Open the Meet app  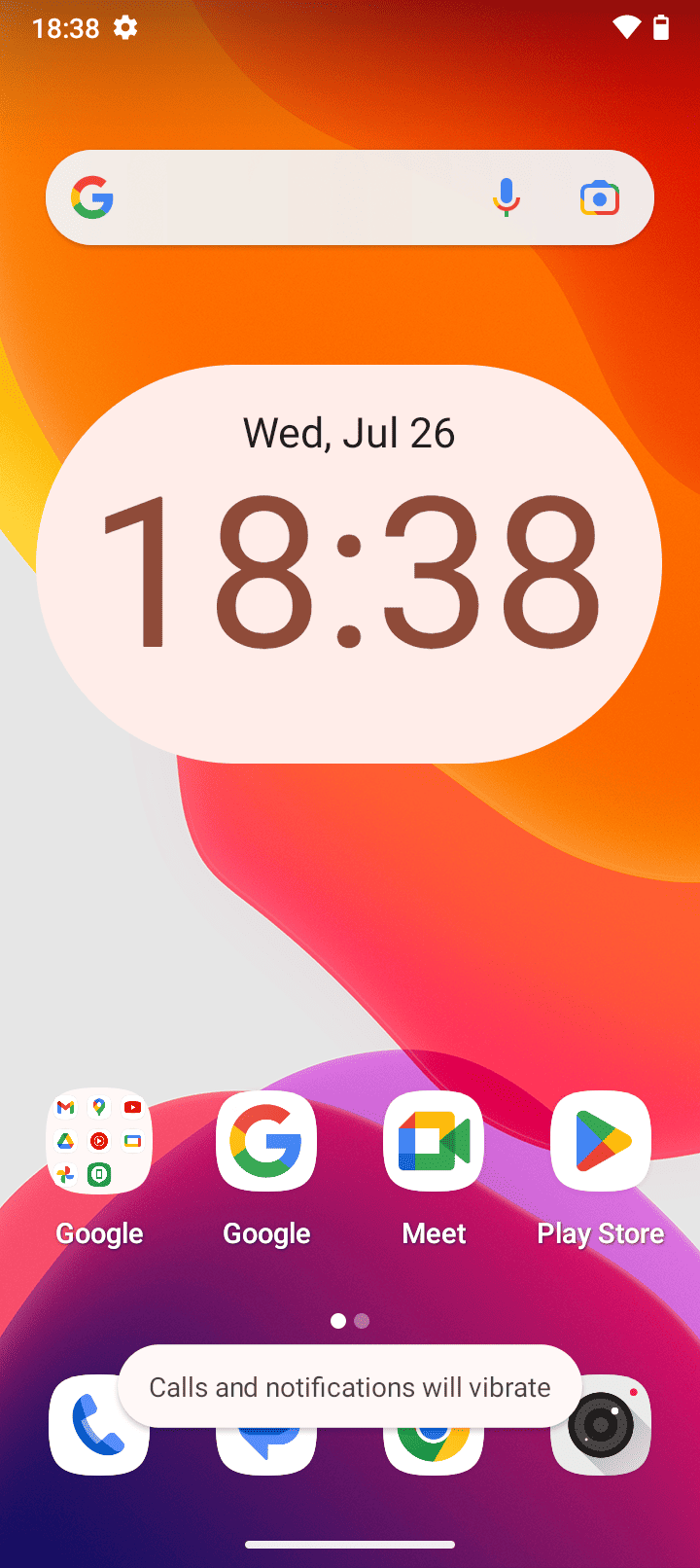[434, 1141]
